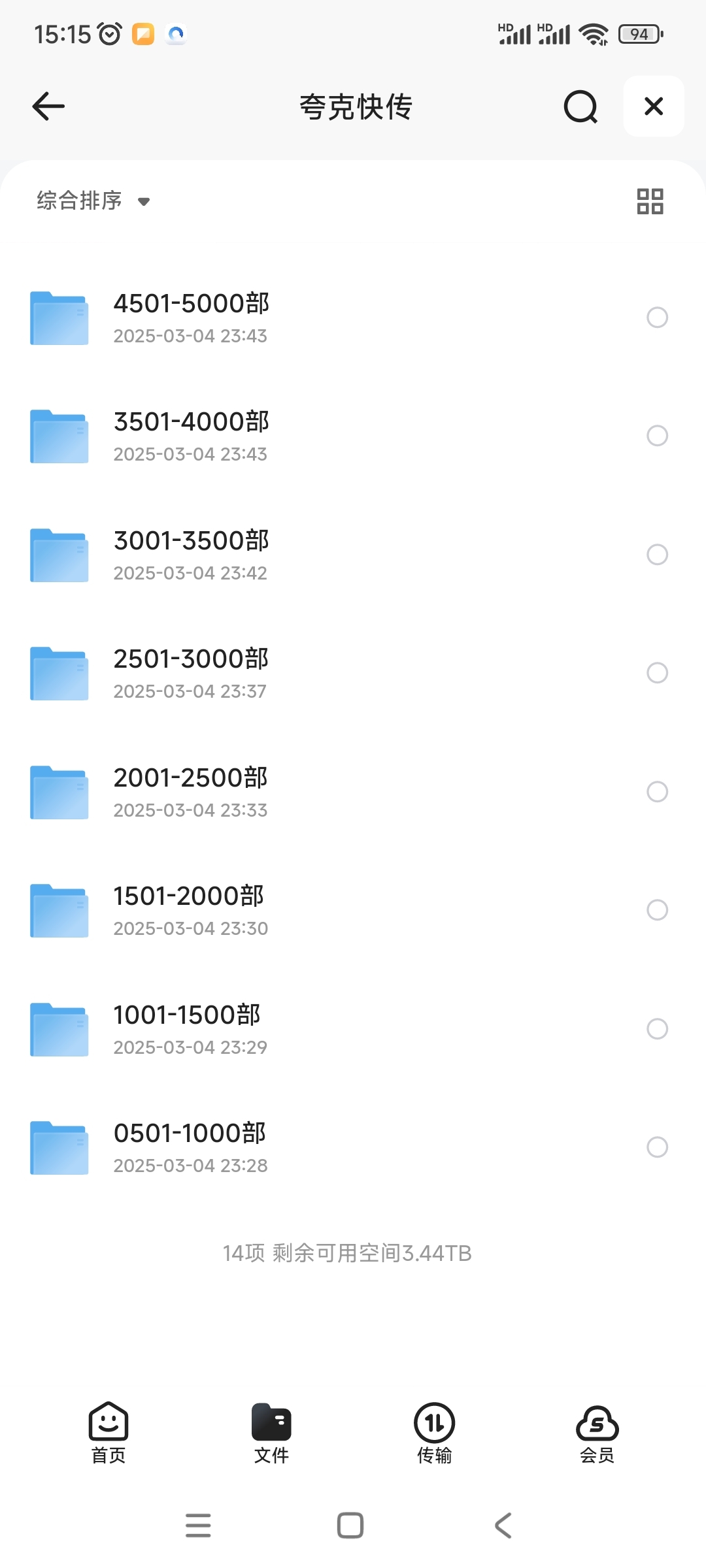Open search in 夸克快传 folder
This screenshot has height=1568, width=706.
click(x=580, y=106)
